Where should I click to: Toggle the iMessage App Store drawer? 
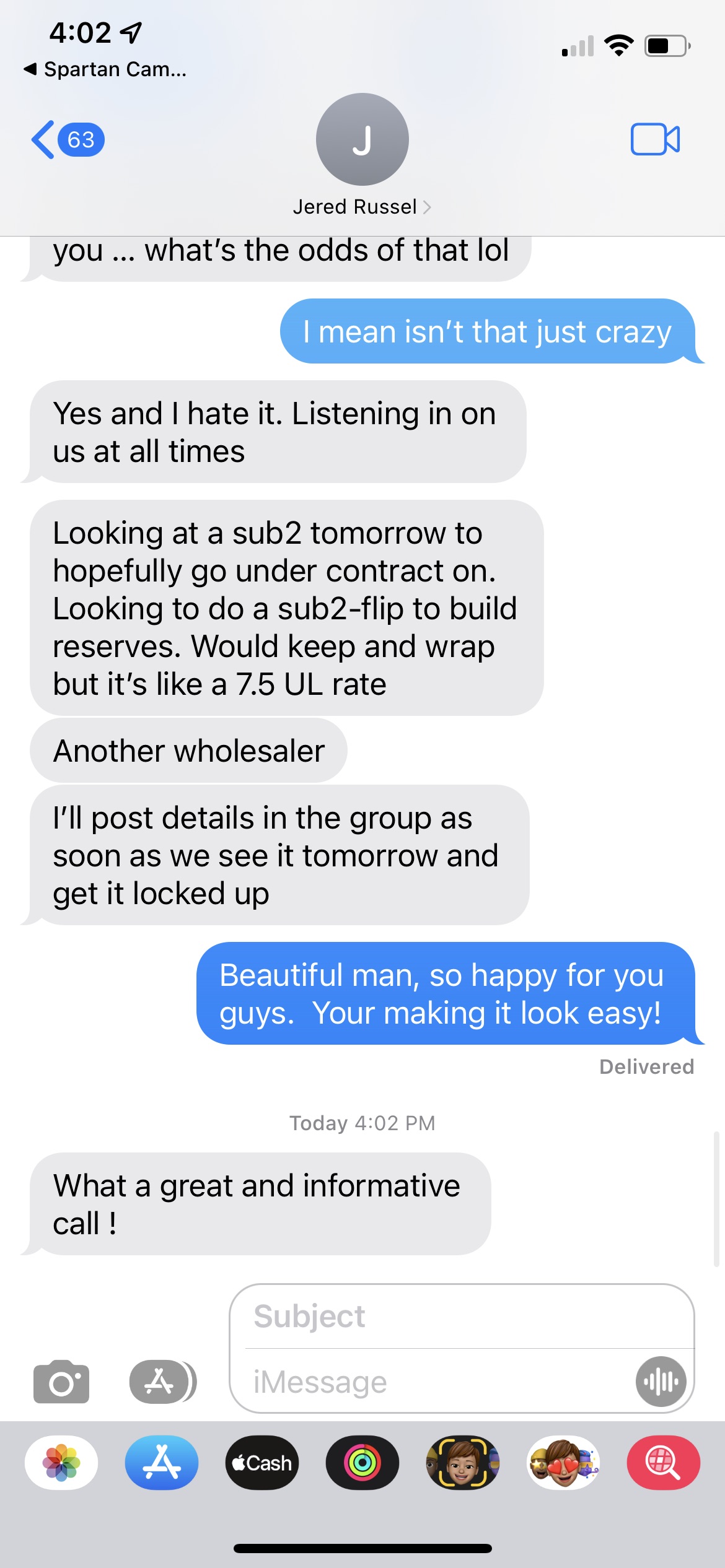coord(163,1381)
